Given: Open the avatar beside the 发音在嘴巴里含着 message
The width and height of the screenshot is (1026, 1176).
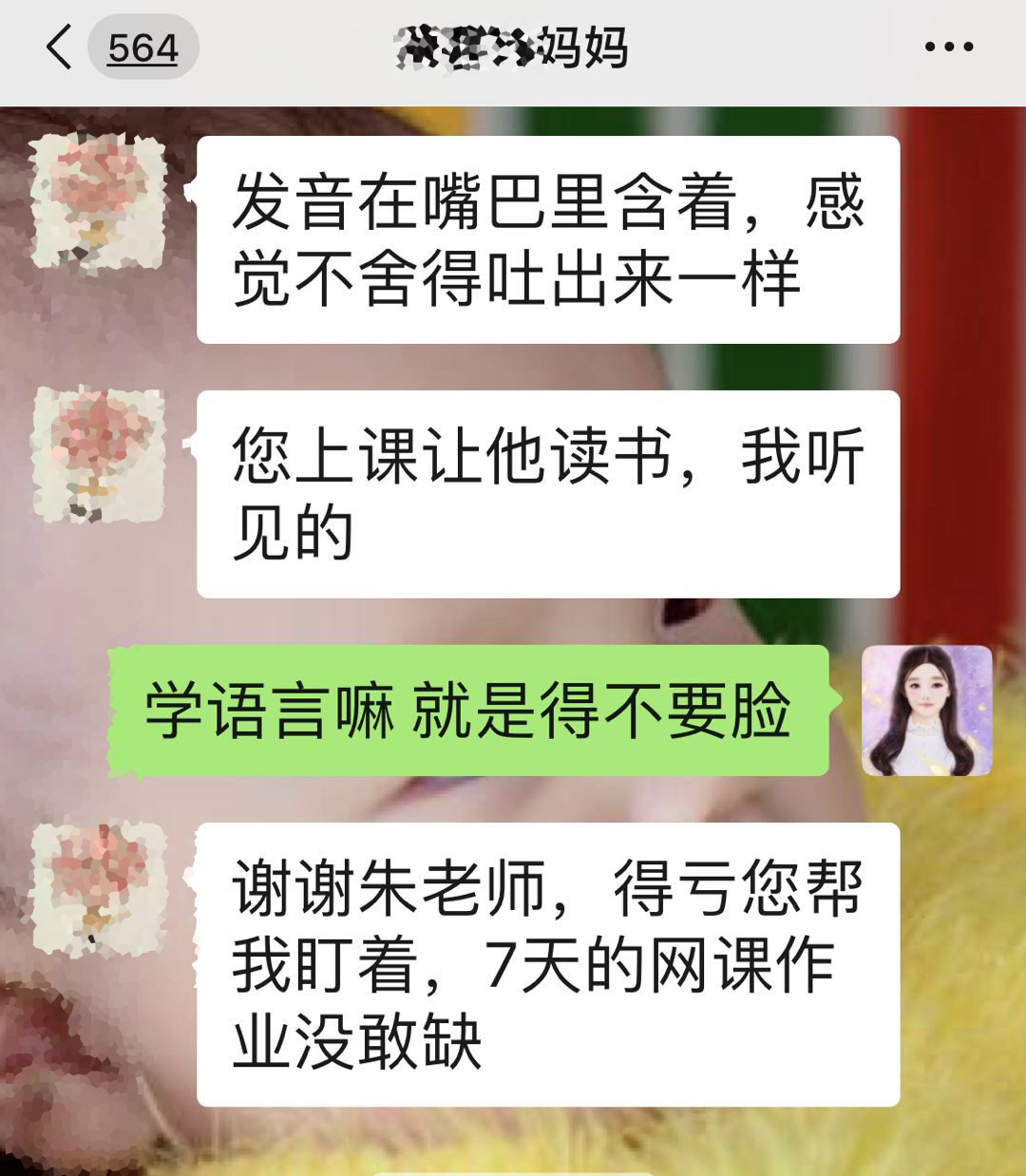Looking at the screenshot, I should tap(98, 201).
